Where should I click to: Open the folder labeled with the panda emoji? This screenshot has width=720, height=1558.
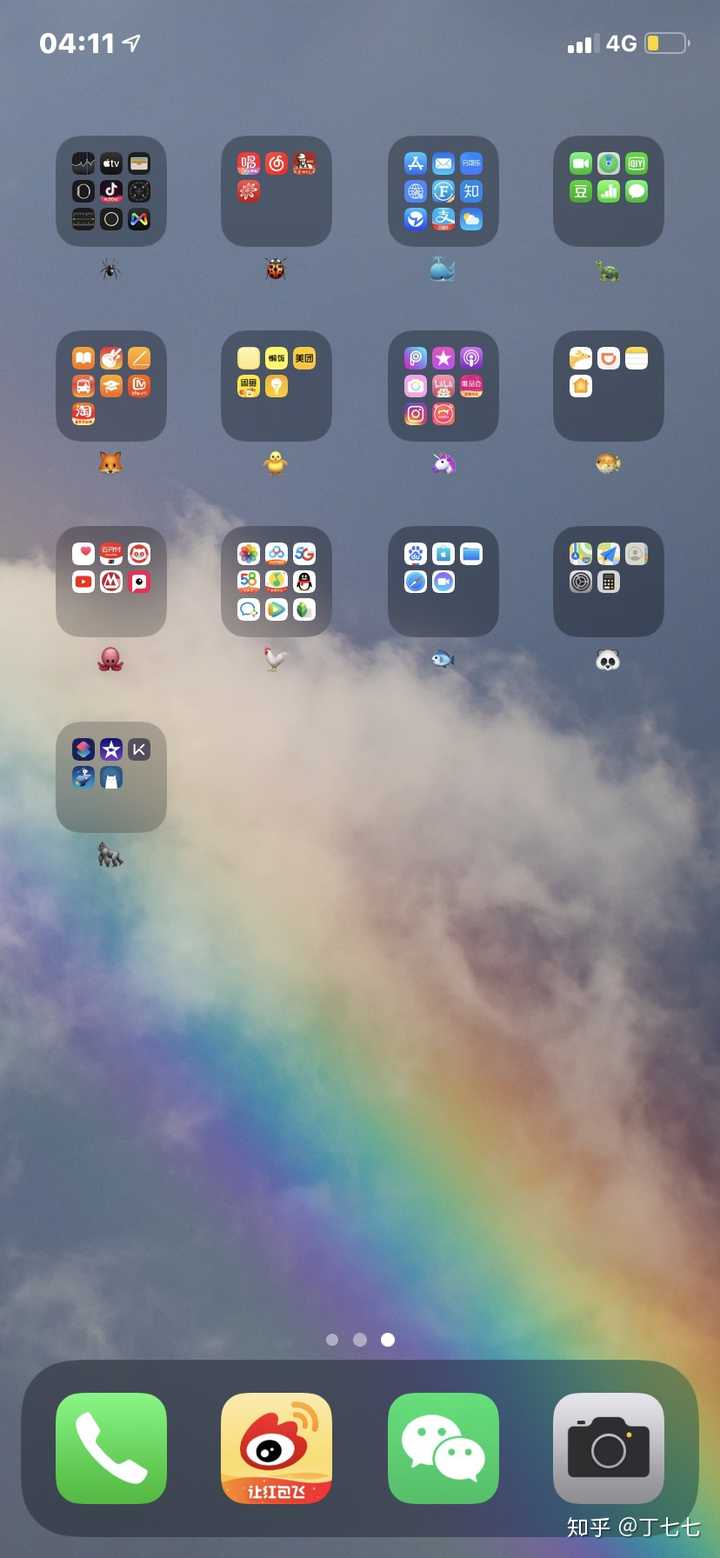tap(608, 581)
